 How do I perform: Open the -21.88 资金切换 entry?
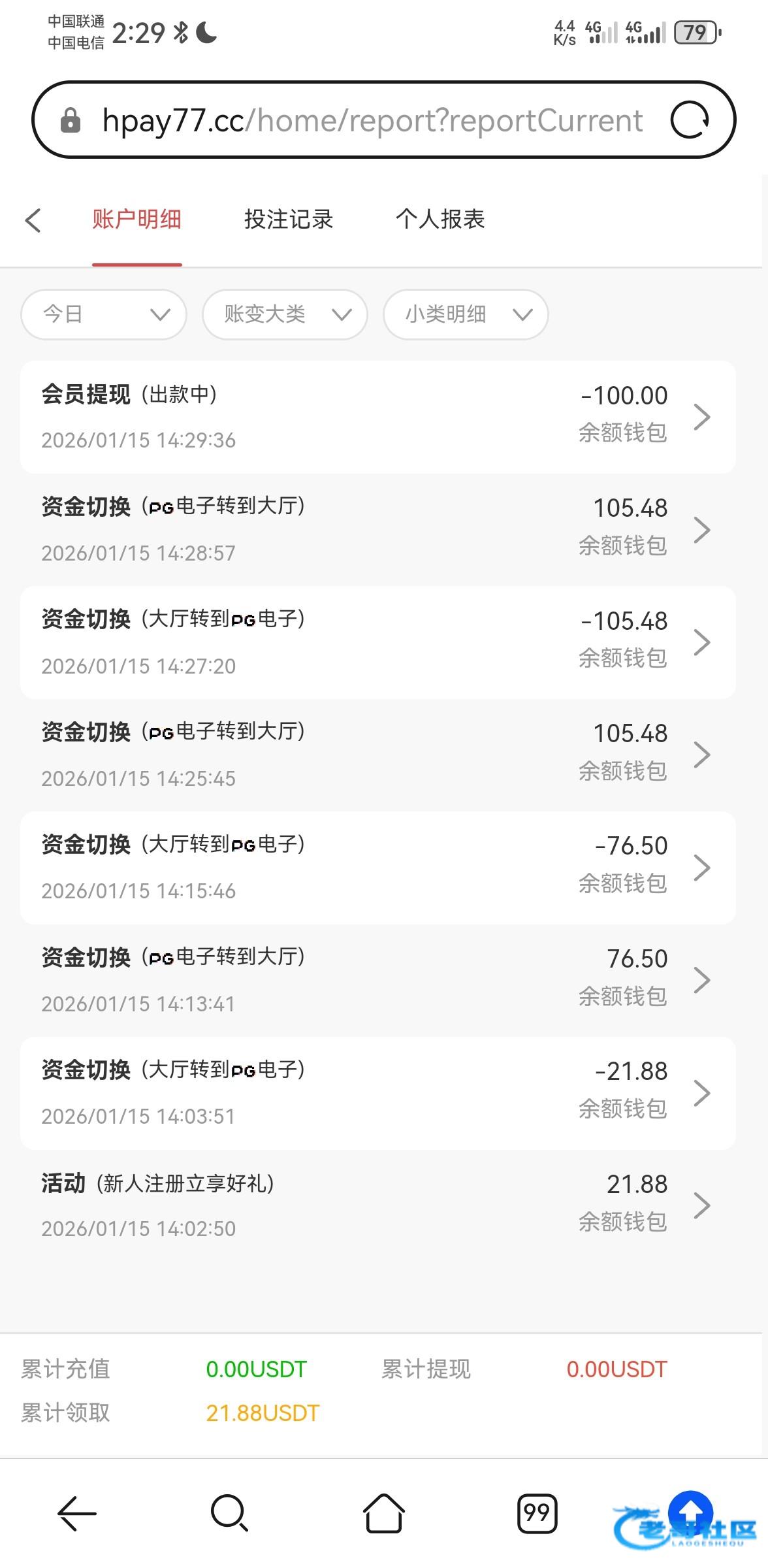pos(377,1092)
